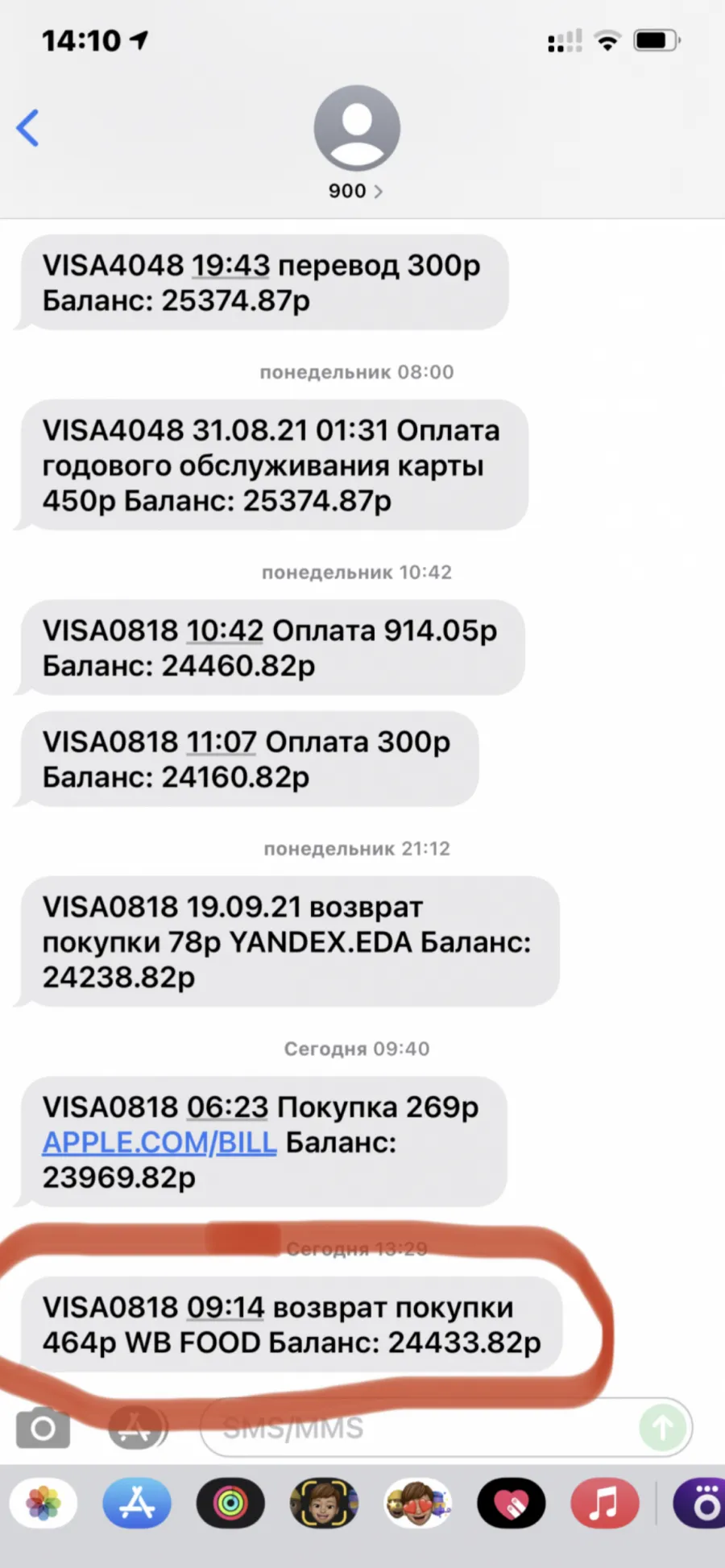Open Photos in the app strip
Screen dimensions: 725x1568
[43, 1504]
